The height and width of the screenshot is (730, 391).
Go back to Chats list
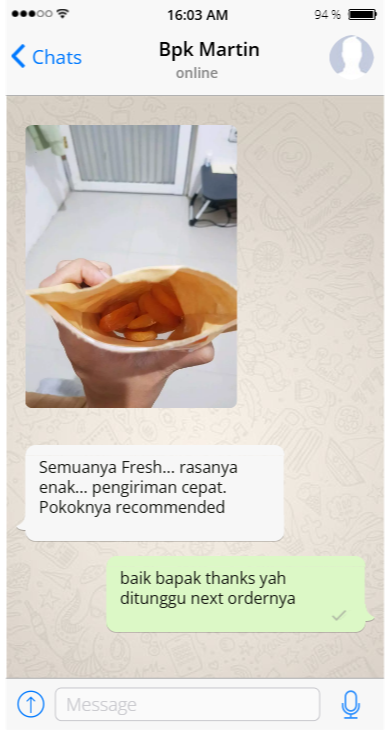(46, 57)
